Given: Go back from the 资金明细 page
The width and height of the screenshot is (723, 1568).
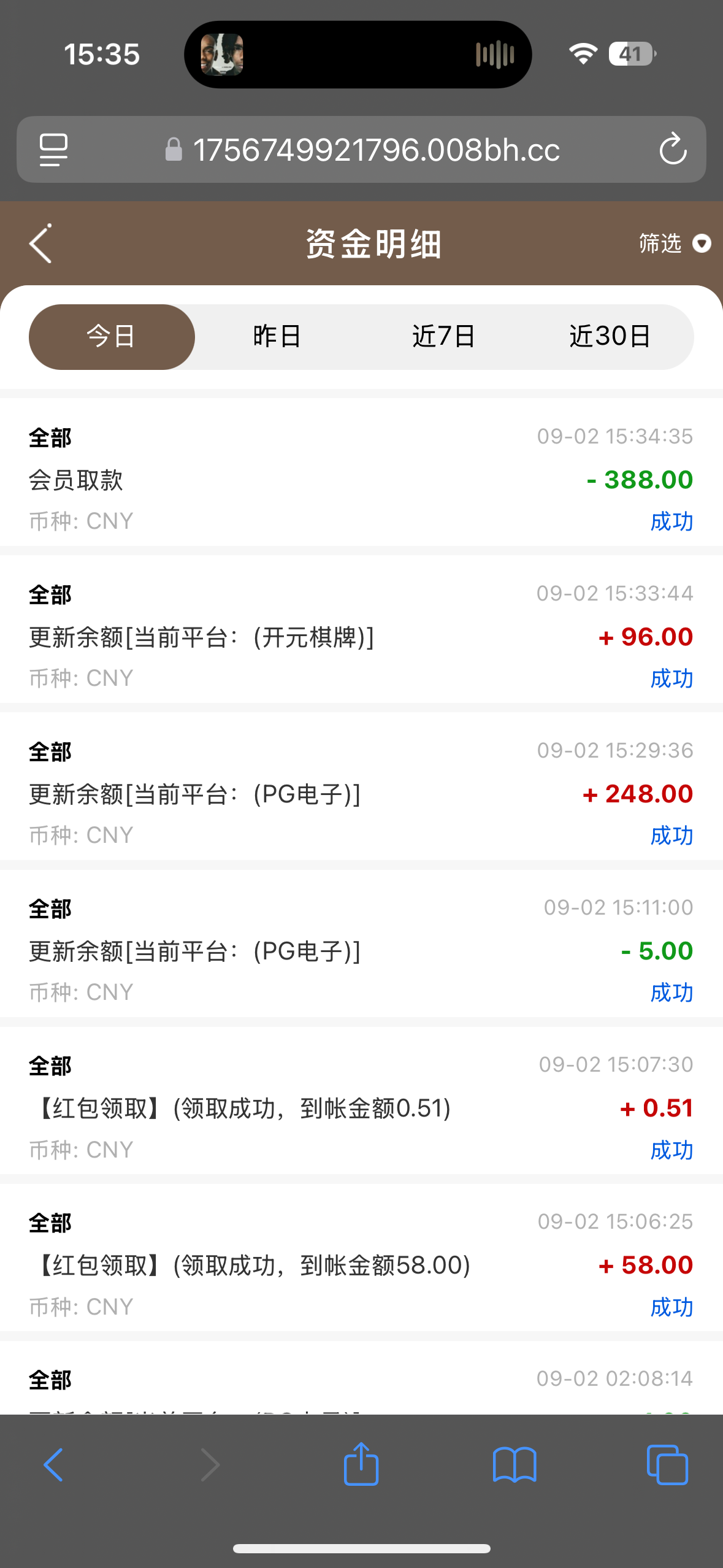Looking at the screenshot, I should point(40,244).
